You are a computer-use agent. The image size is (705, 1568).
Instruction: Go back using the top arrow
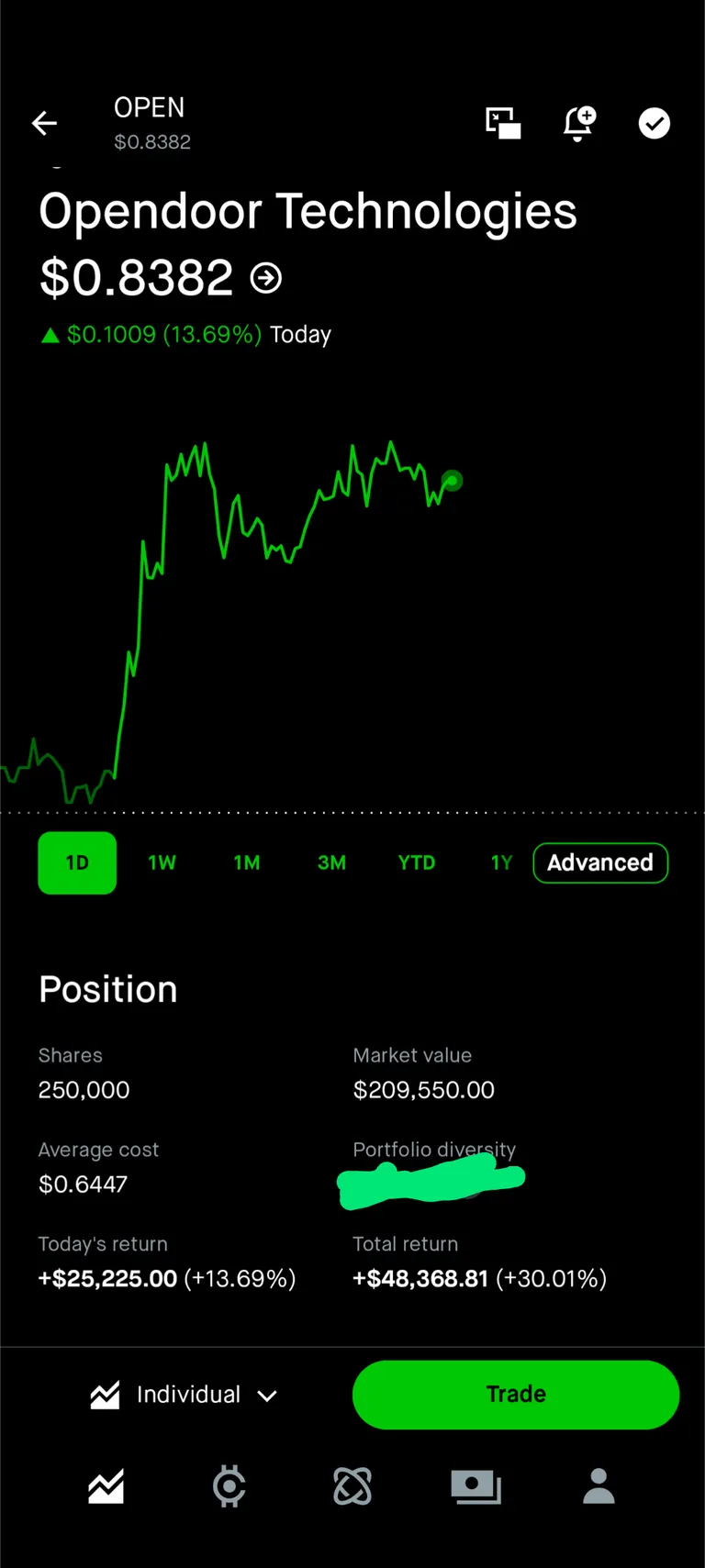44,123
